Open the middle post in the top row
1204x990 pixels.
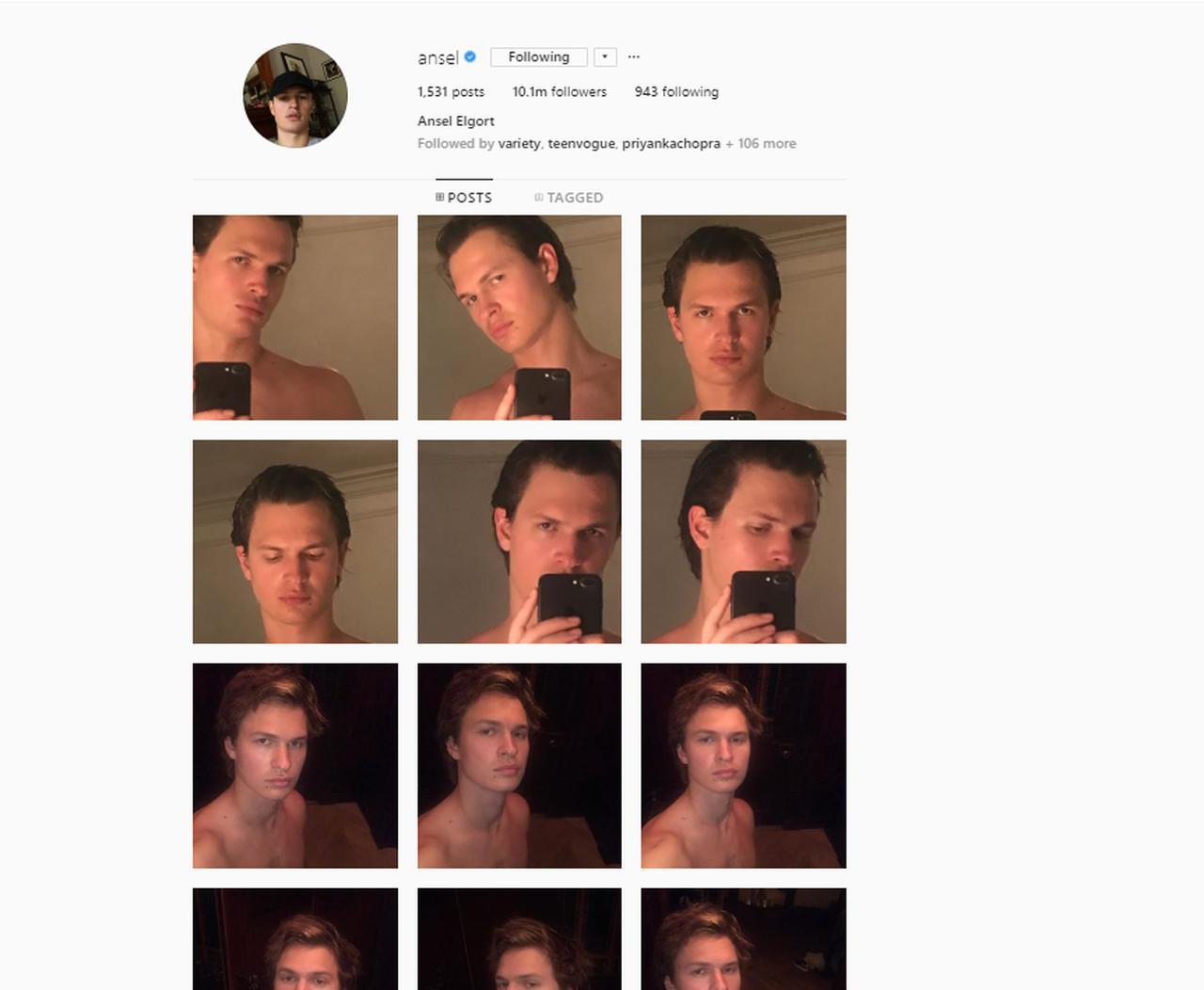[x=519, y=317]
